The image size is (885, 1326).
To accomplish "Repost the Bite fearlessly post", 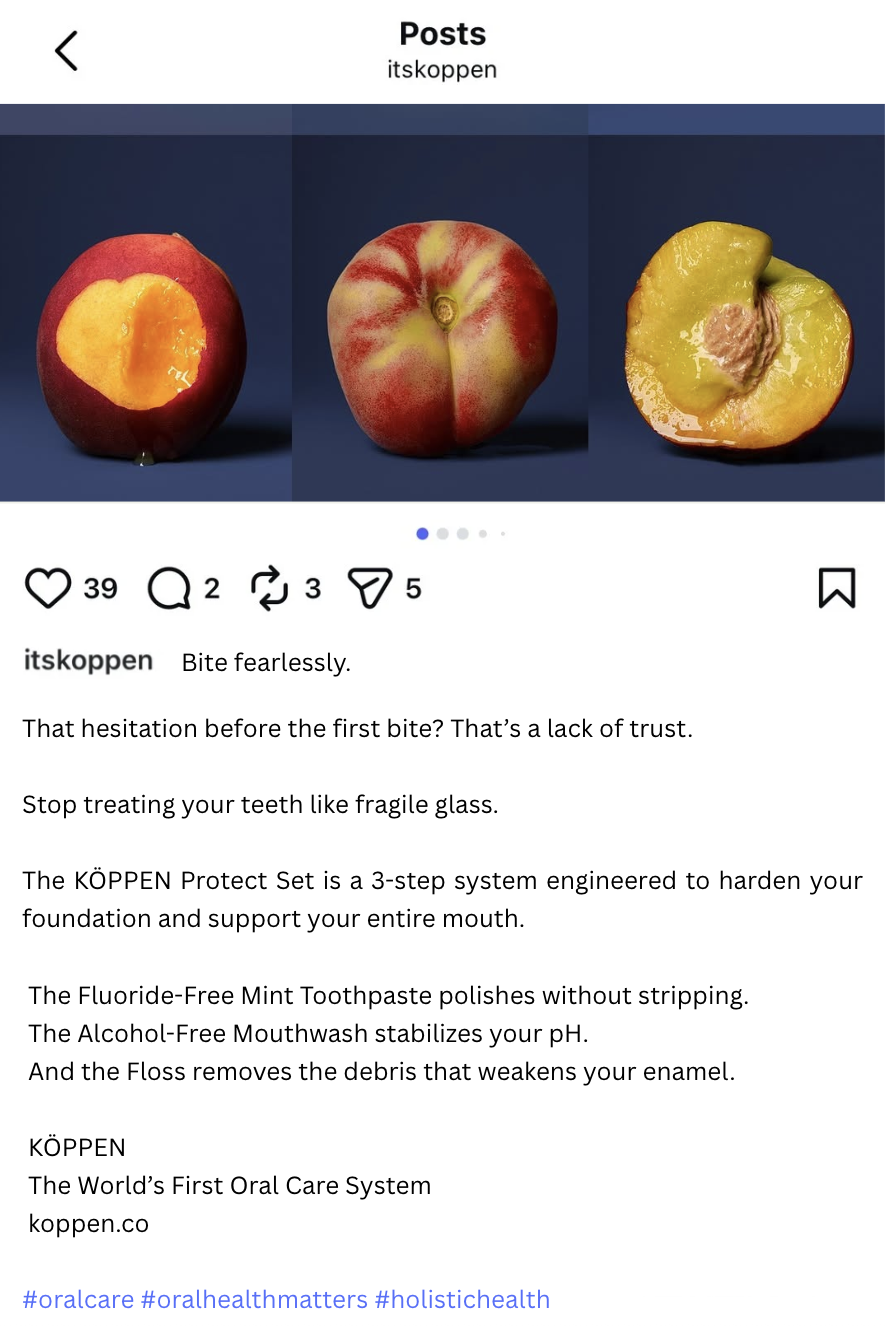I will coord(269,588).
